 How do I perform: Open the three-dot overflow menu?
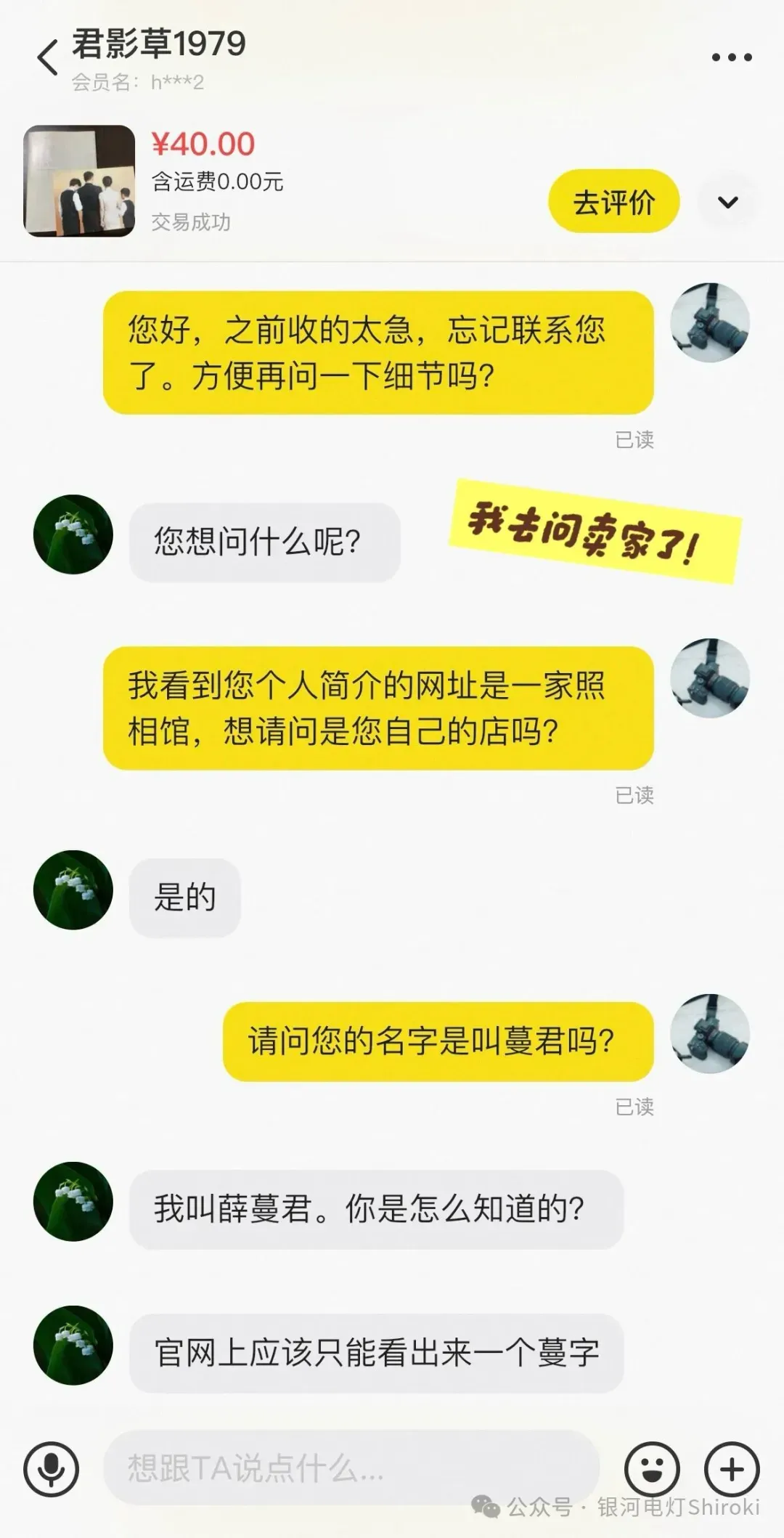731,57
